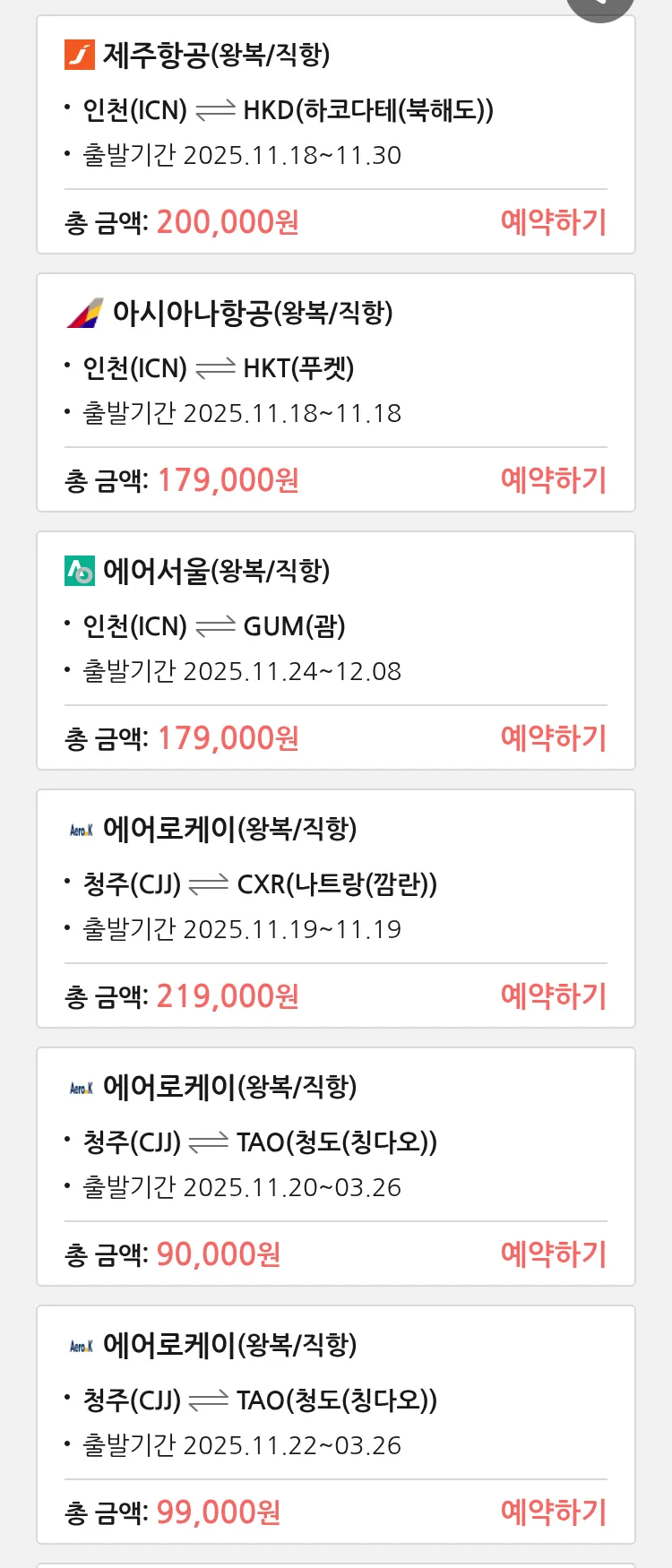Screen dimensions: 672x1568
Task: Click the Aero K logo on Nha Trang card
Action: tap(82, 829)
